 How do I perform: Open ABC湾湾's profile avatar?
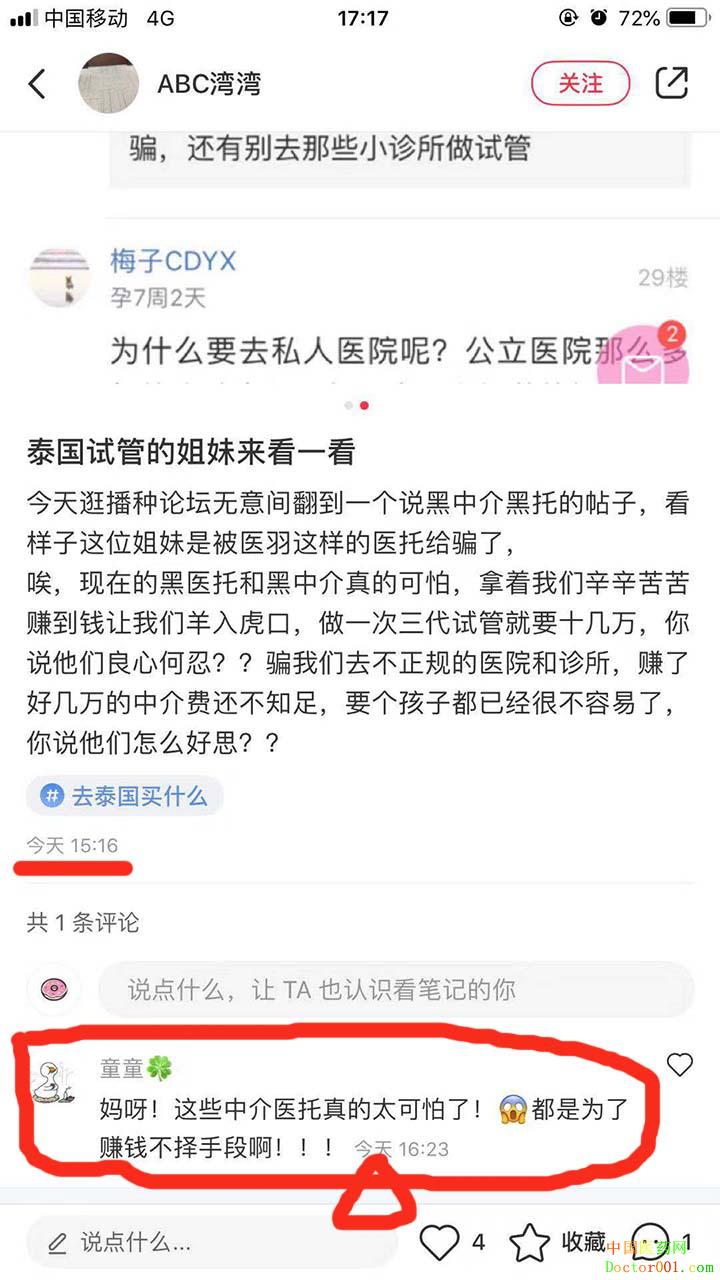[x=107, y=84]
